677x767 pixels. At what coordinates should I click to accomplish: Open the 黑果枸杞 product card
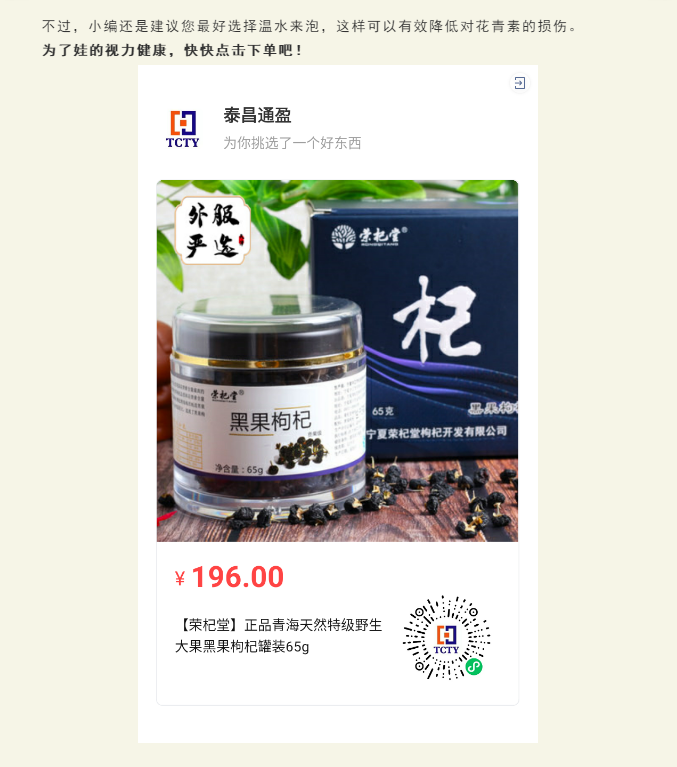[x=337, y=442]
